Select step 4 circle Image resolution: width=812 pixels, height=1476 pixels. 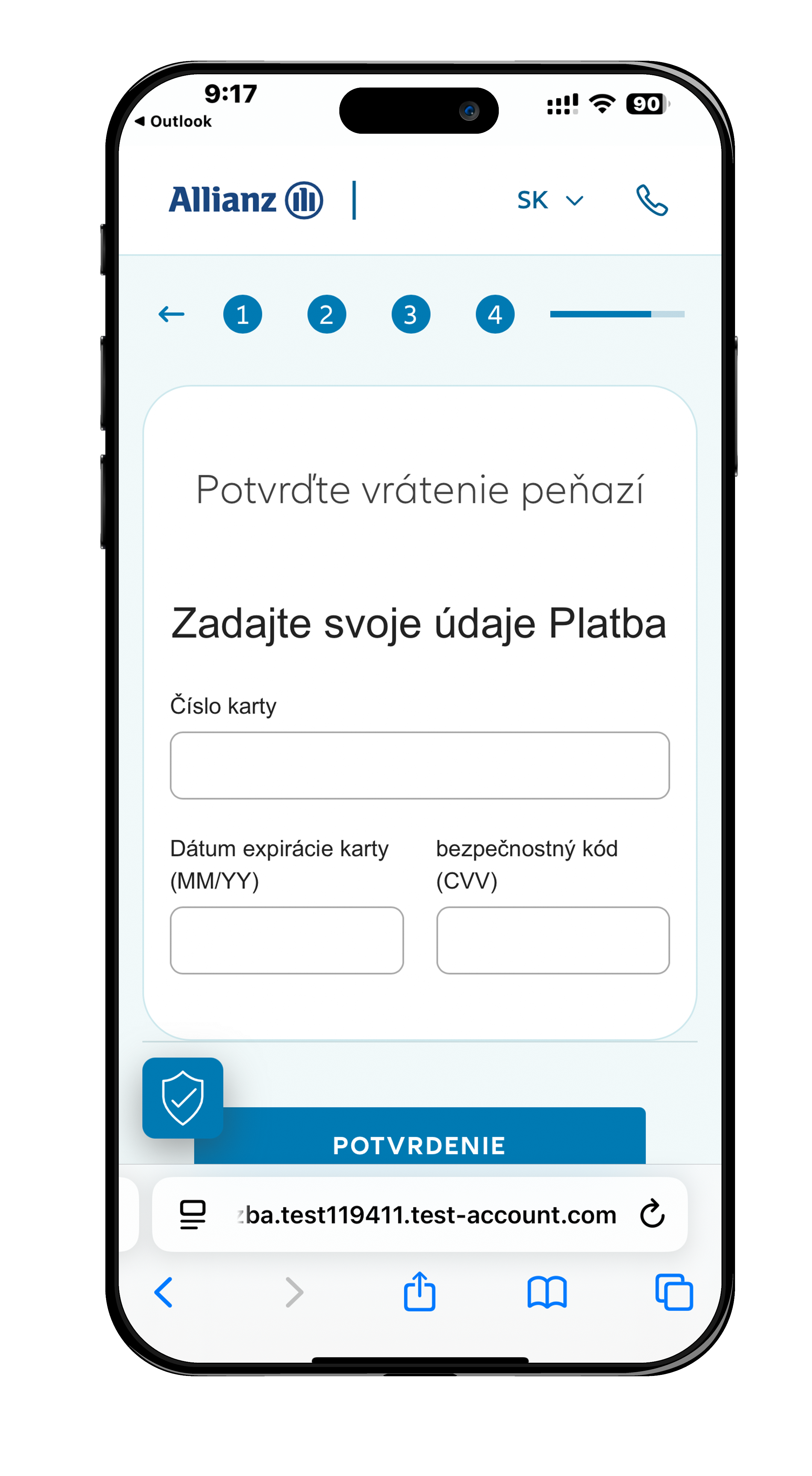(x=495, y=314)
